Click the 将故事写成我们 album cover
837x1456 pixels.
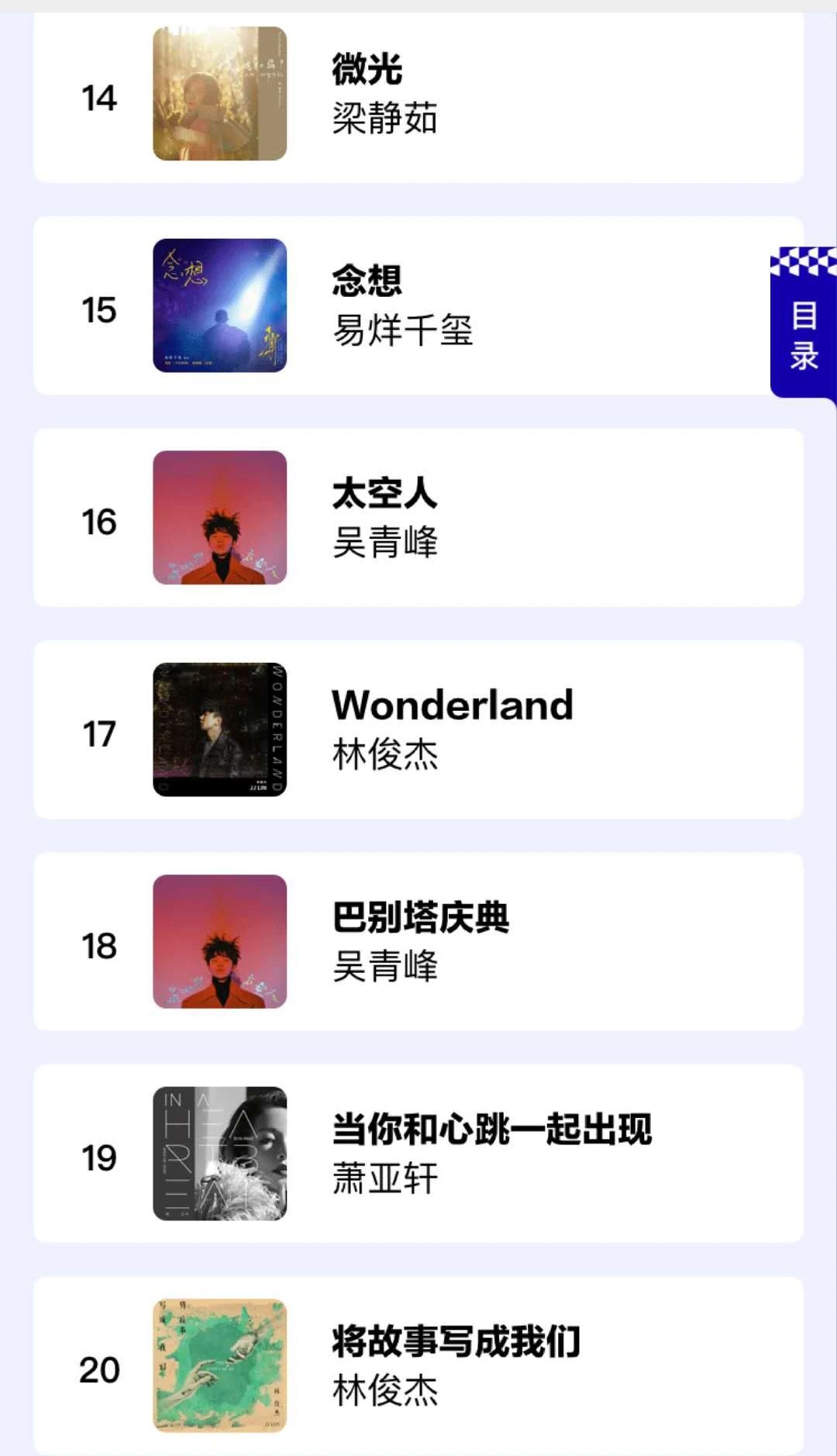coord(219,1371)
